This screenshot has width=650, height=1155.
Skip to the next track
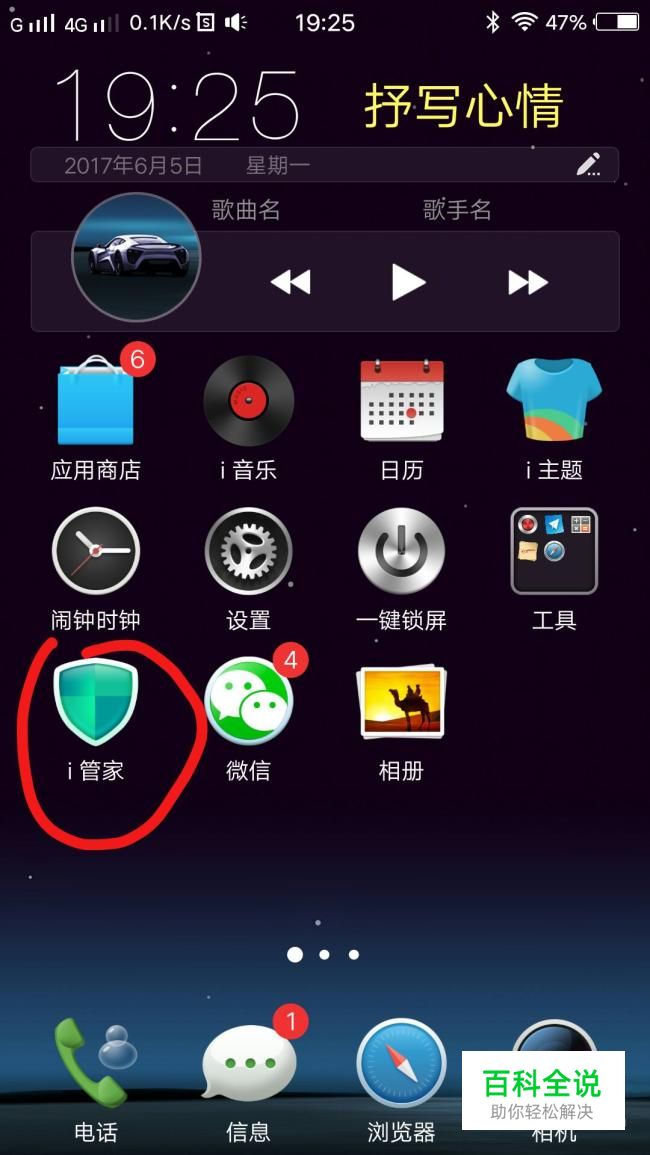click(x=527, y=283)
